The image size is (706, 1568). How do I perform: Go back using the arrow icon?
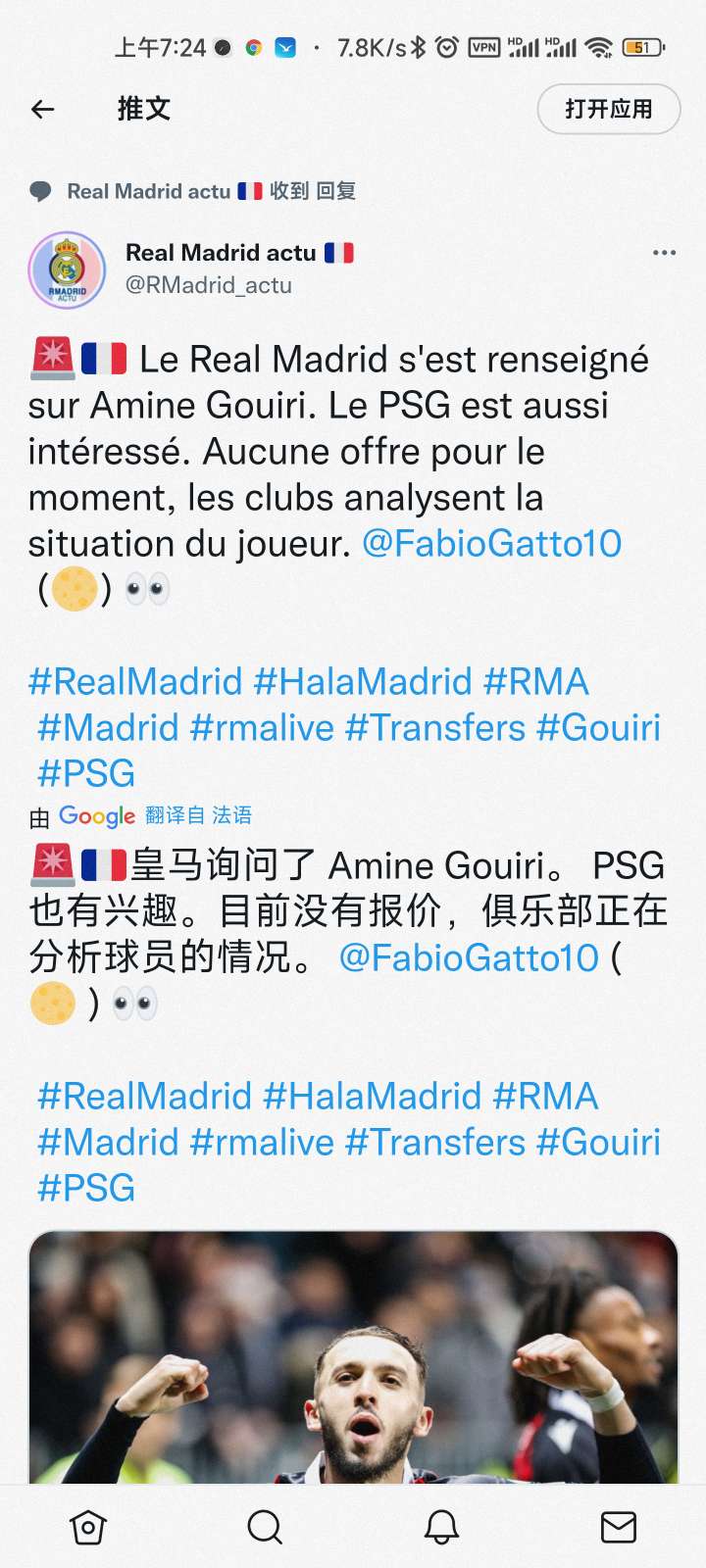tap(43, 109)
